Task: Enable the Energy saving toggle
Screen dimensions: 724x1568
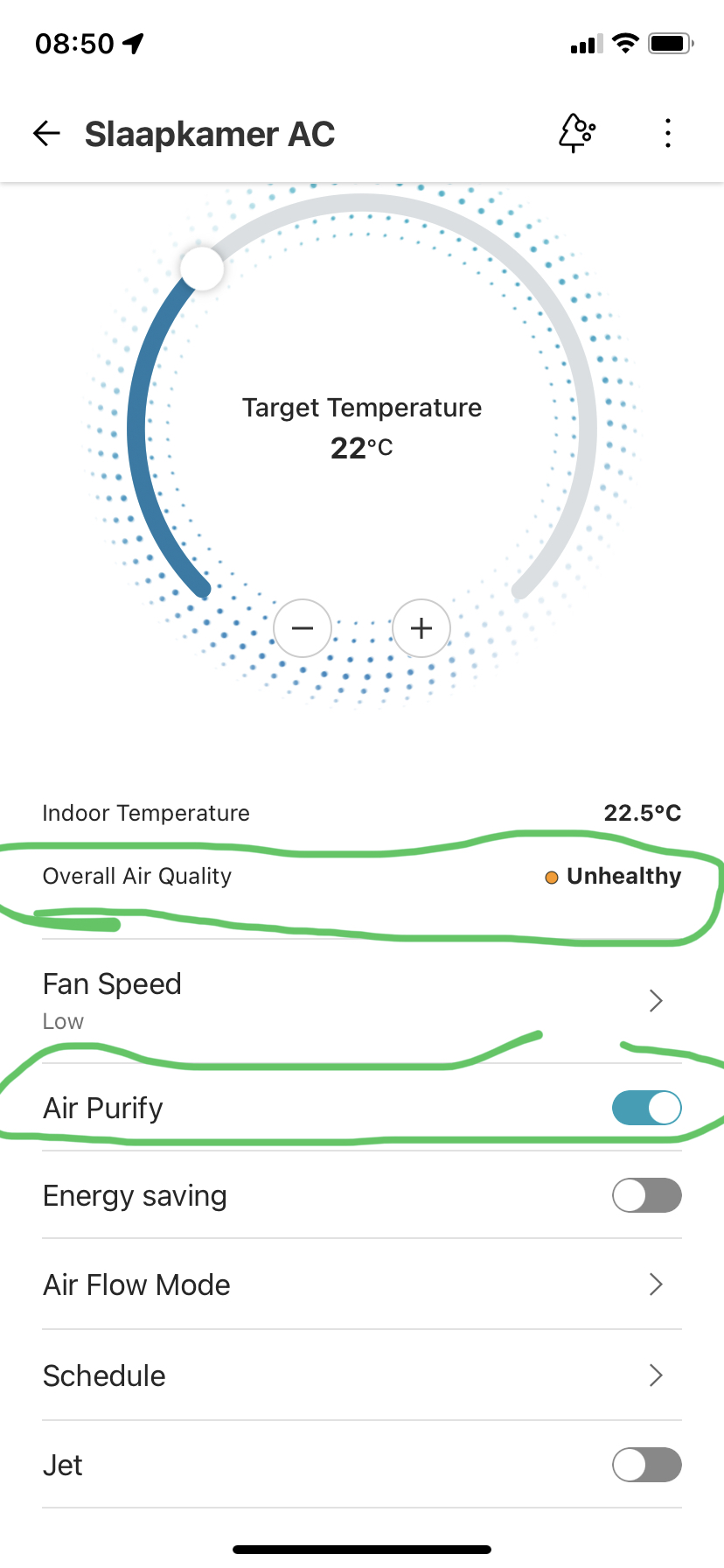Action: (646, 1195)
